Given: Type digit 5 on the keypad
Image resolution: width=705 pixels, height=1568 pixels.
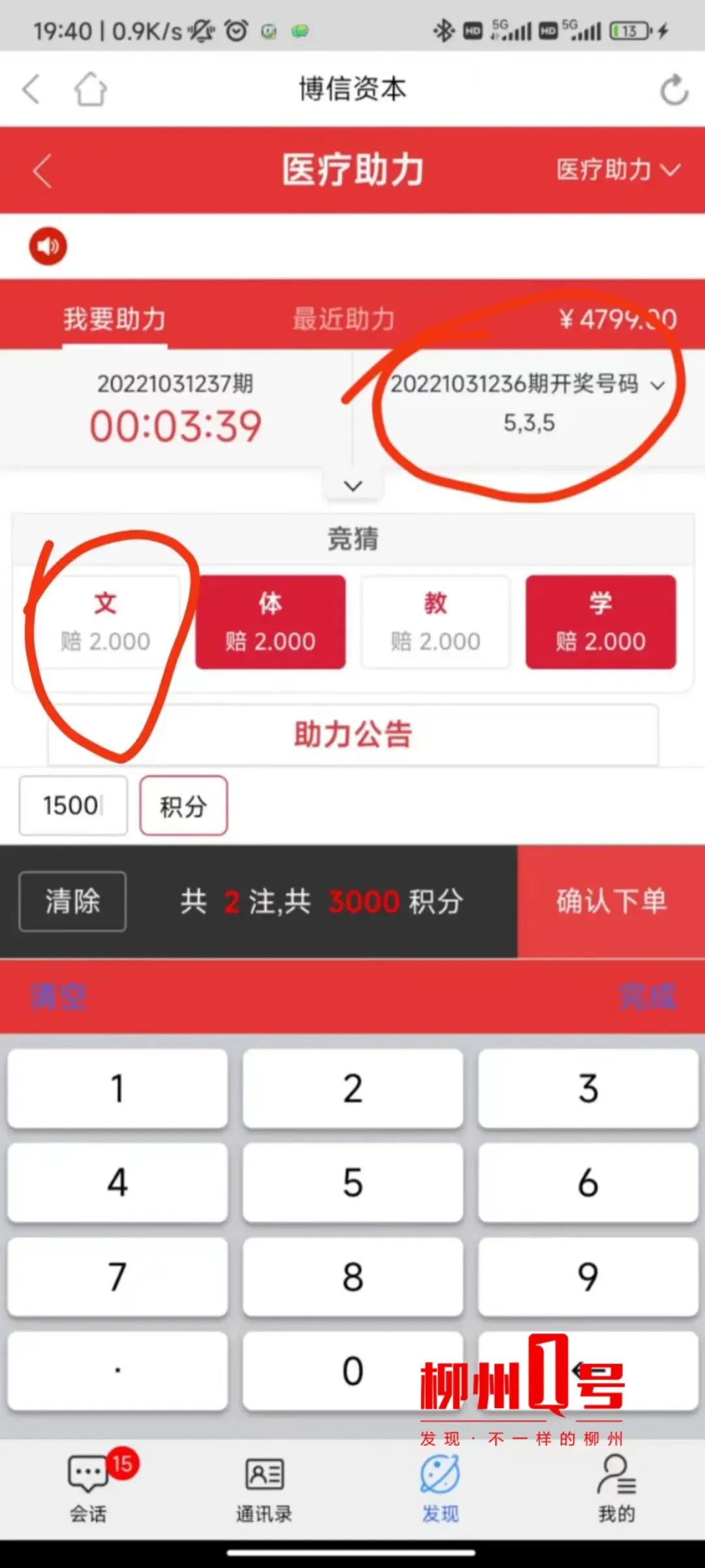Looking at the screenshot, I should 352,1182.
